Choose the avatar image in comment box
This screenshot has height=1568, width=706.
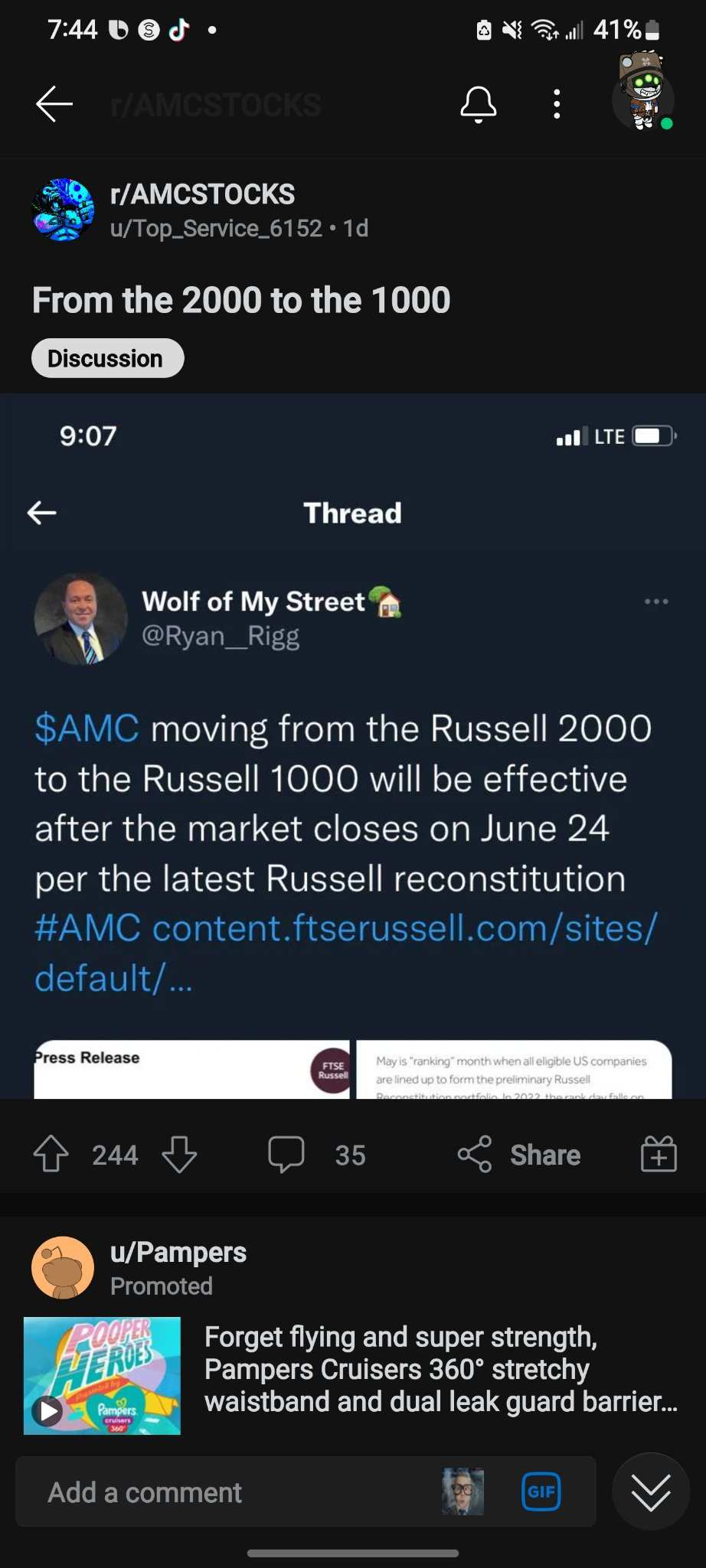pos(462,1491)
